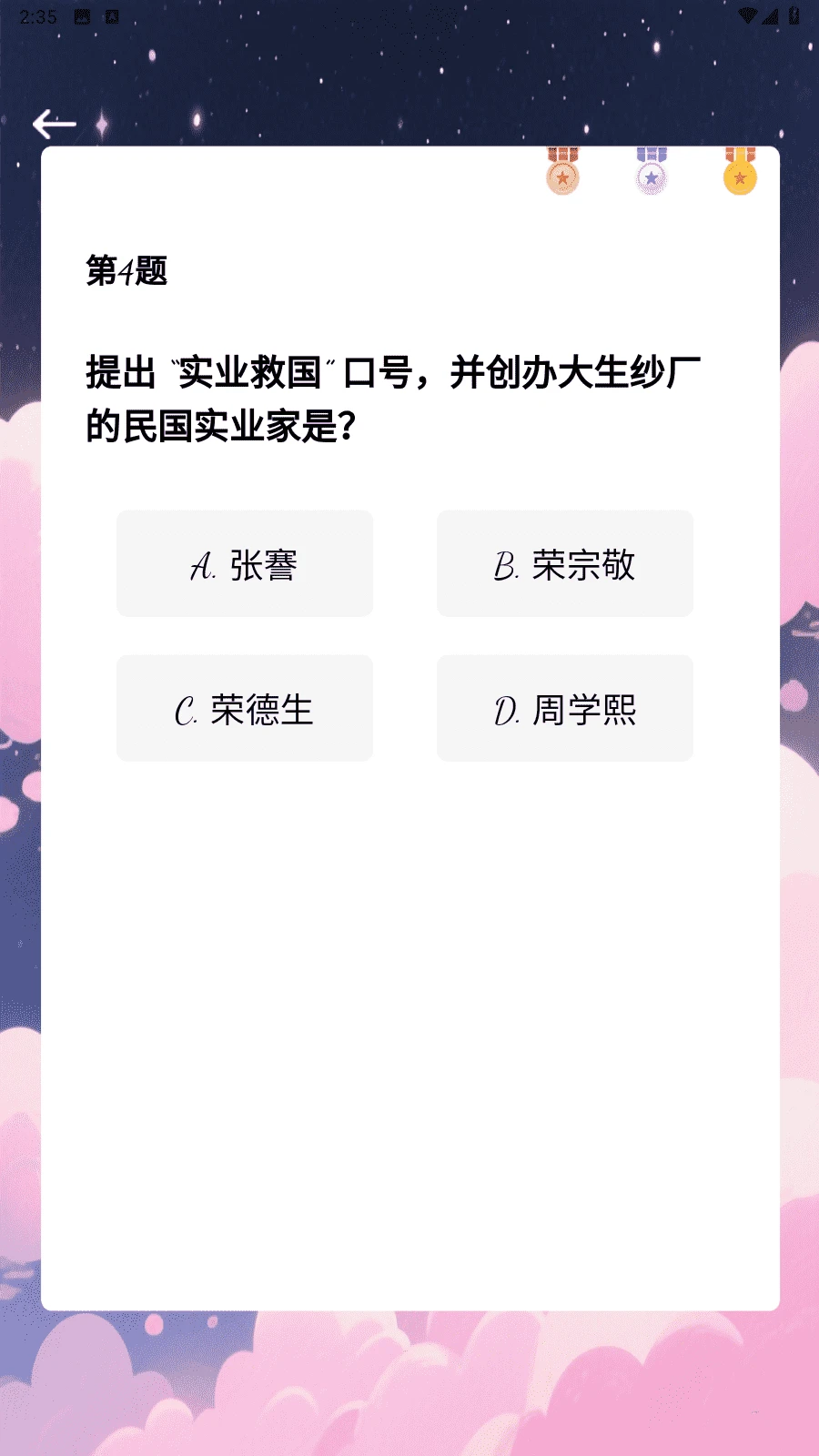Click the bronze medal icon
This screenshot has width=819, height=1456.
tap(562, 173)
